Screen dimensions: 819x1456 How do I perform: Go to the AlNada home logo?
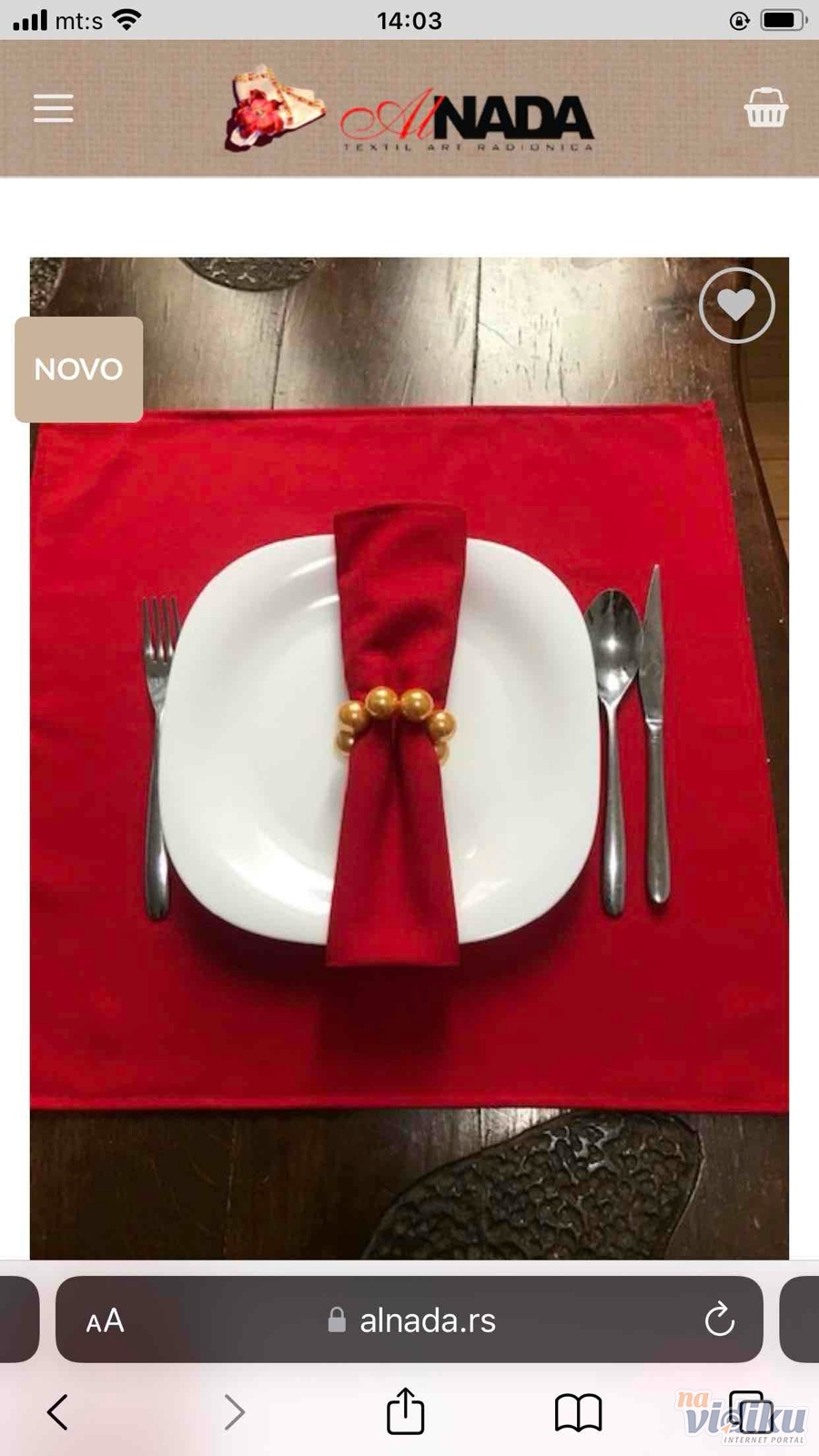click(x=409, y=109)
